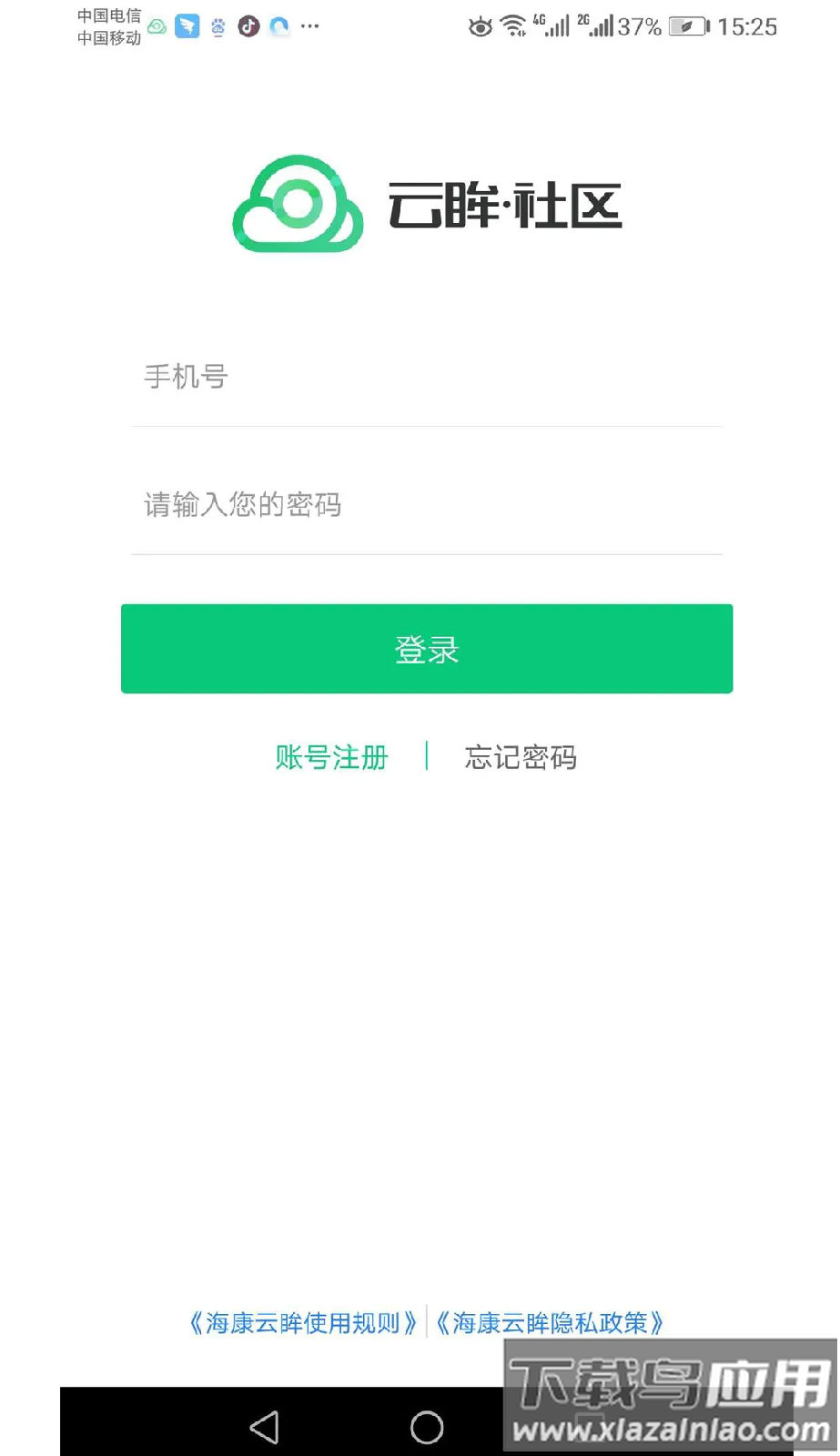
Task: Focus the 请输入您的密码 password field
Action: (x=426, y=504)
